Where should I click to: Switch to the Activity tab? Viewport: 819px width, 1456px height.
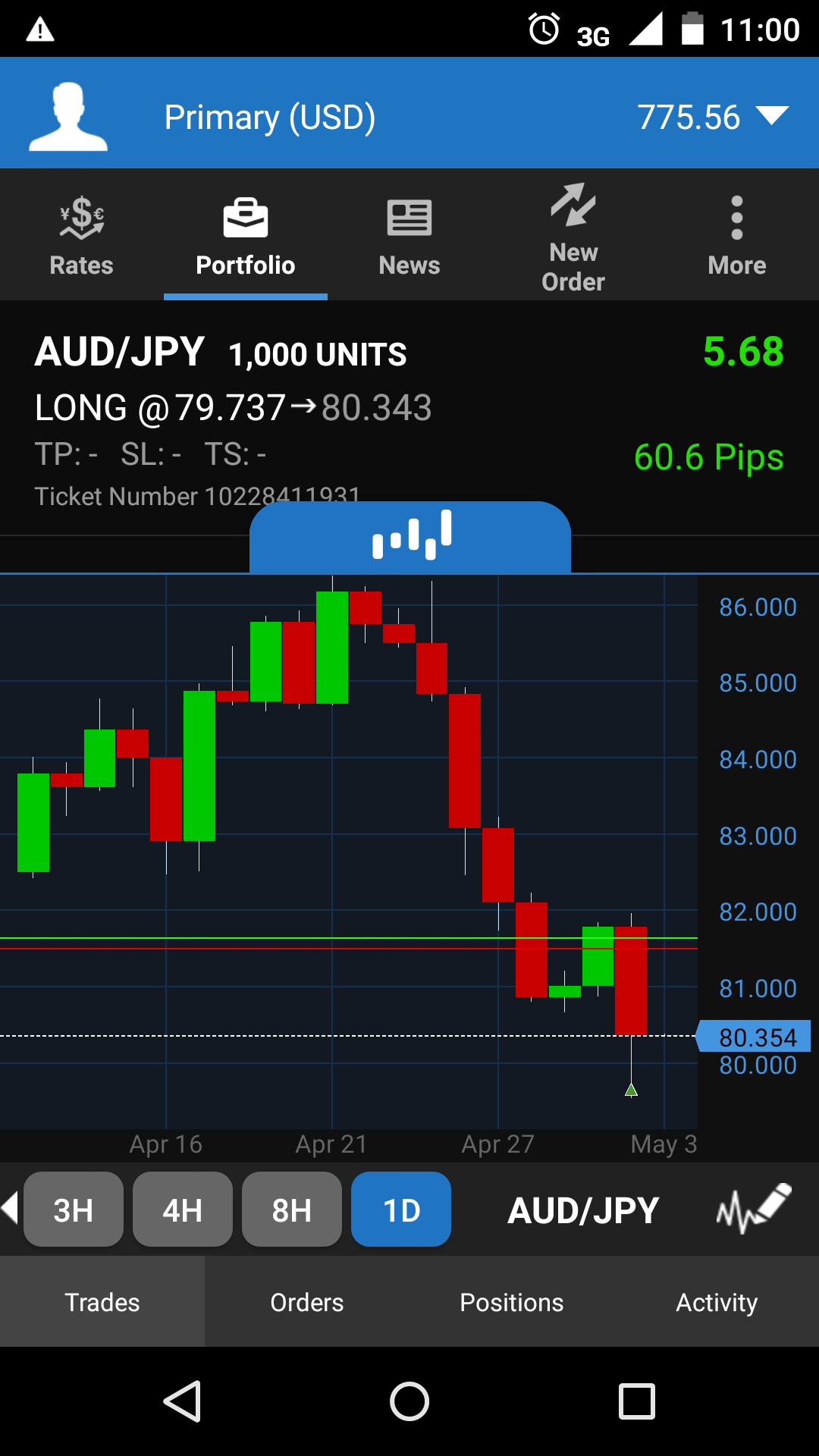point(717,1302)
